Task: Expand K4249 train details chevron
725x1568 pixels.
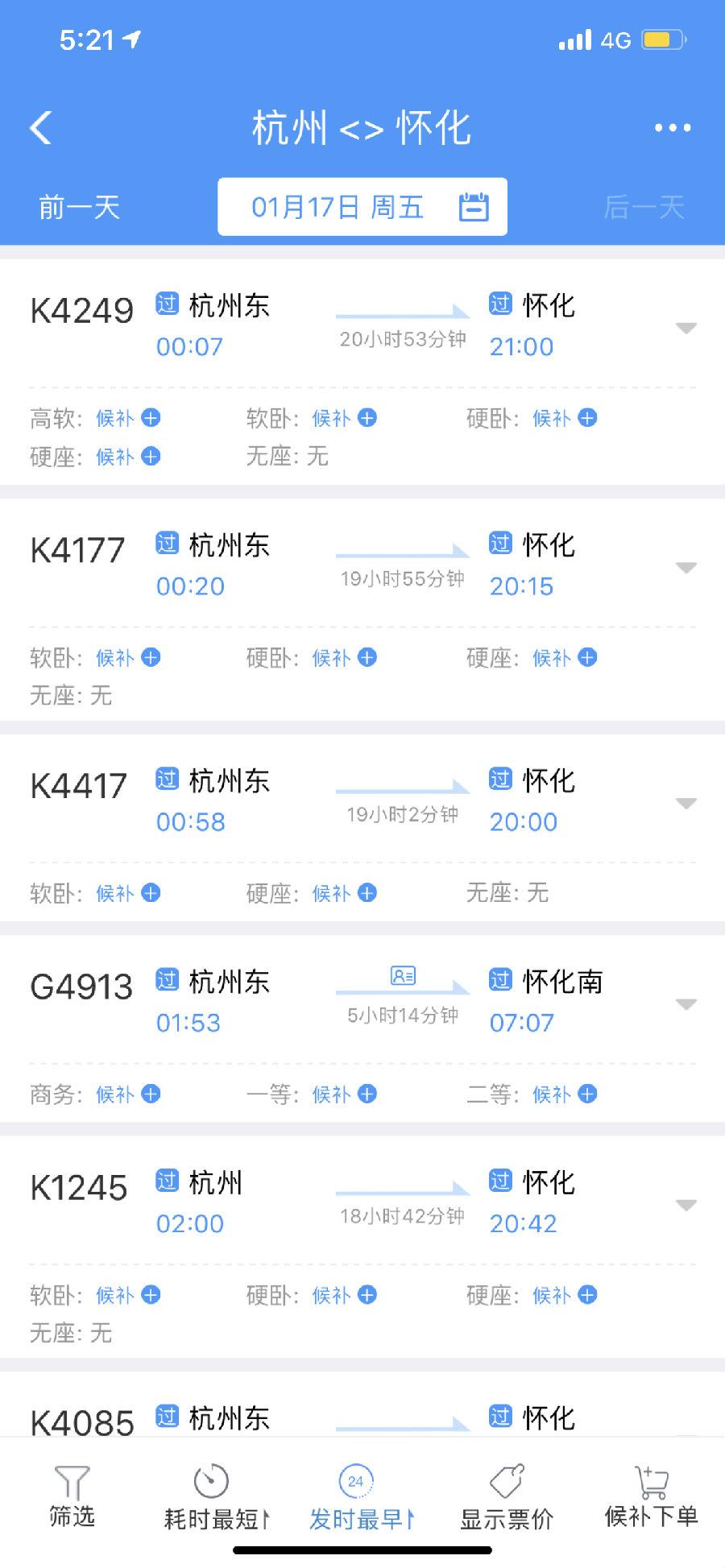Action: coord(686,327)
